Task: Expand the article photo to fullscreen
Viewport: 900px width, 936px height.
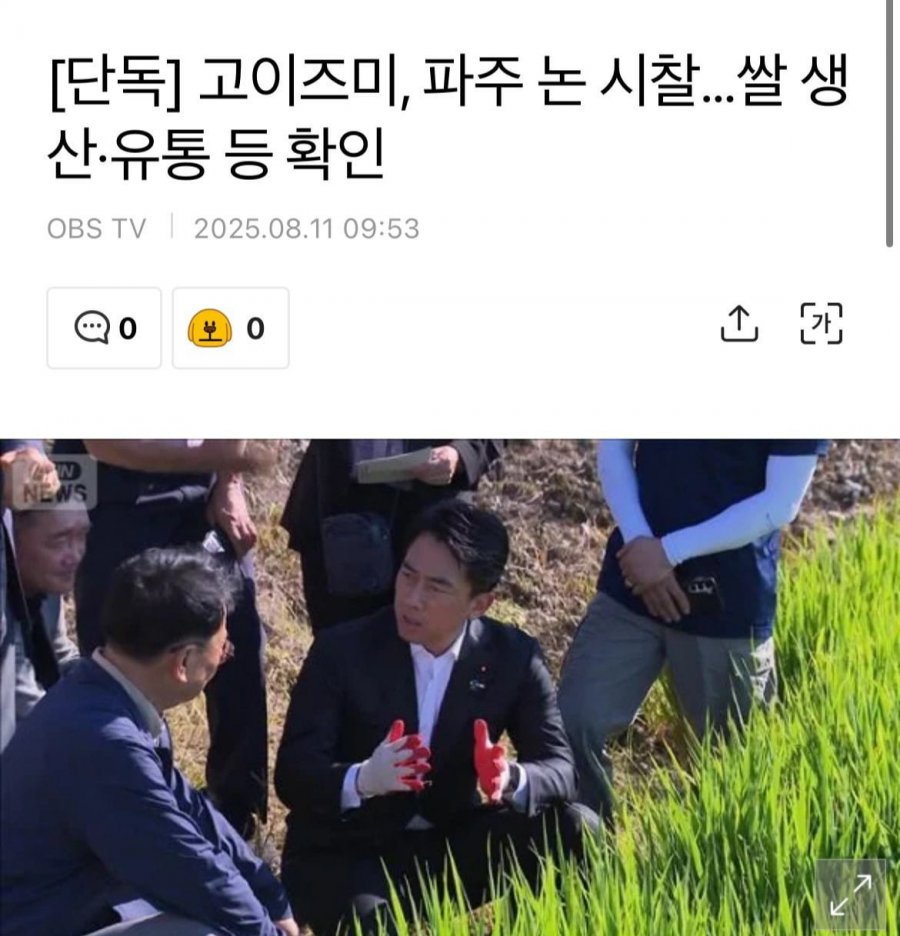Action: coord(850,895)
